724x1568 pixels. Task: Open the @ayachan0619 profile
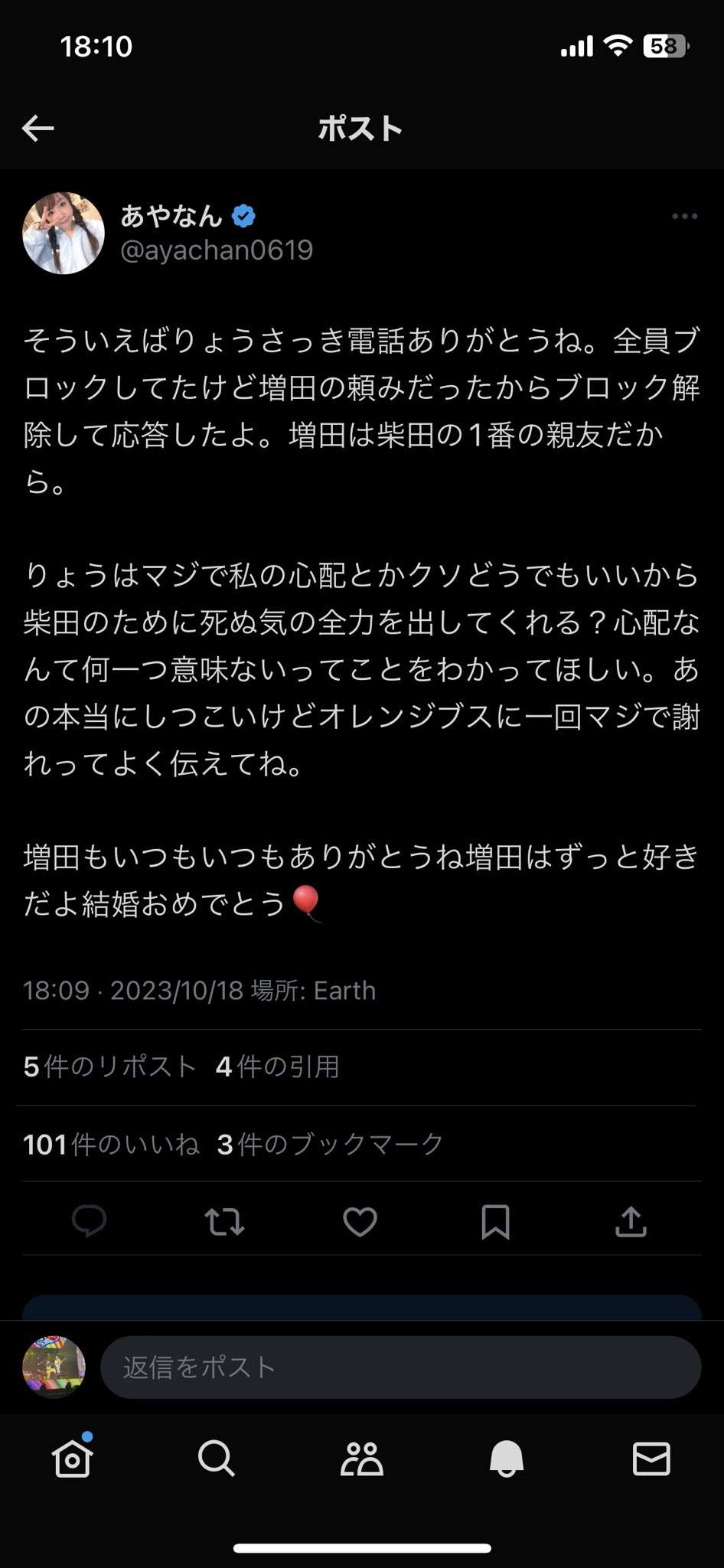(x=217, y=250)
